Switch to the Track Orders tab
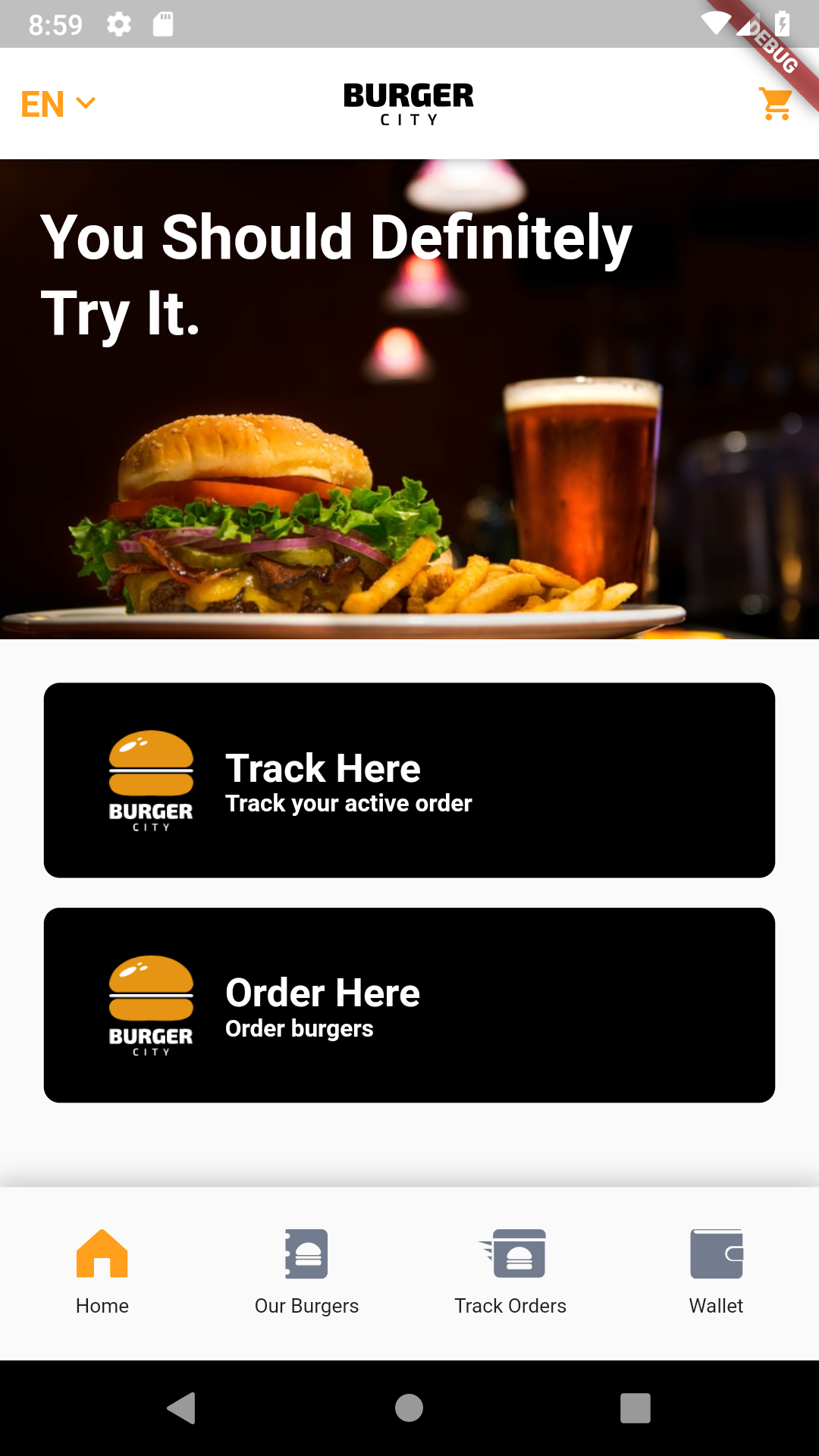Image resolution: width=819 pixels, height=1456 pixels. (510, 1272)
